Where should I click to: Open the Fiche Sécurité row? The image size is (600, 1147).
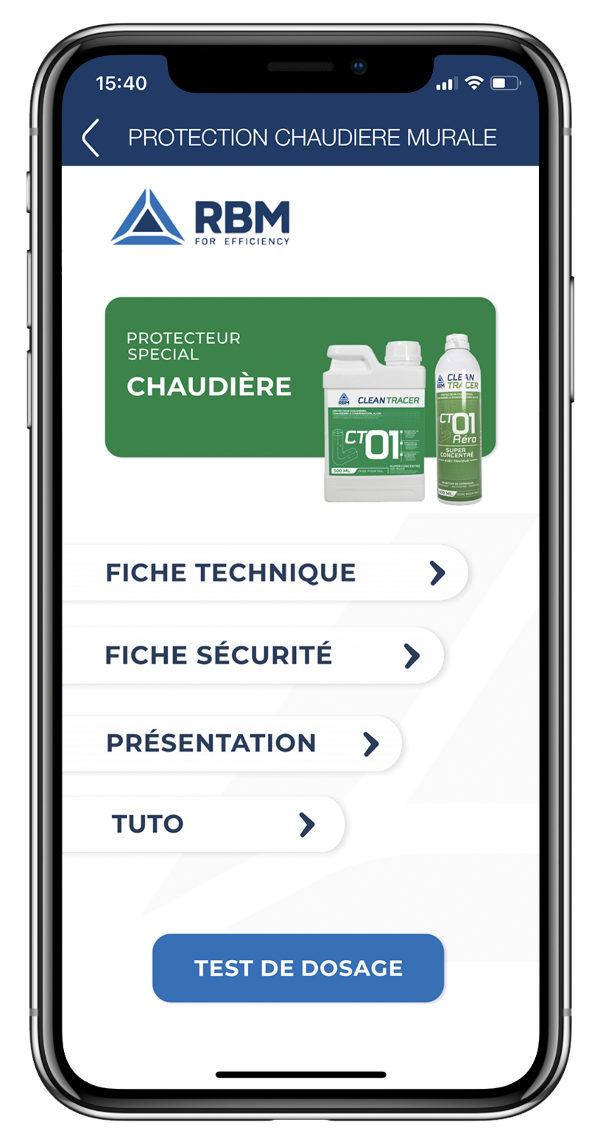tap(255, 656)
